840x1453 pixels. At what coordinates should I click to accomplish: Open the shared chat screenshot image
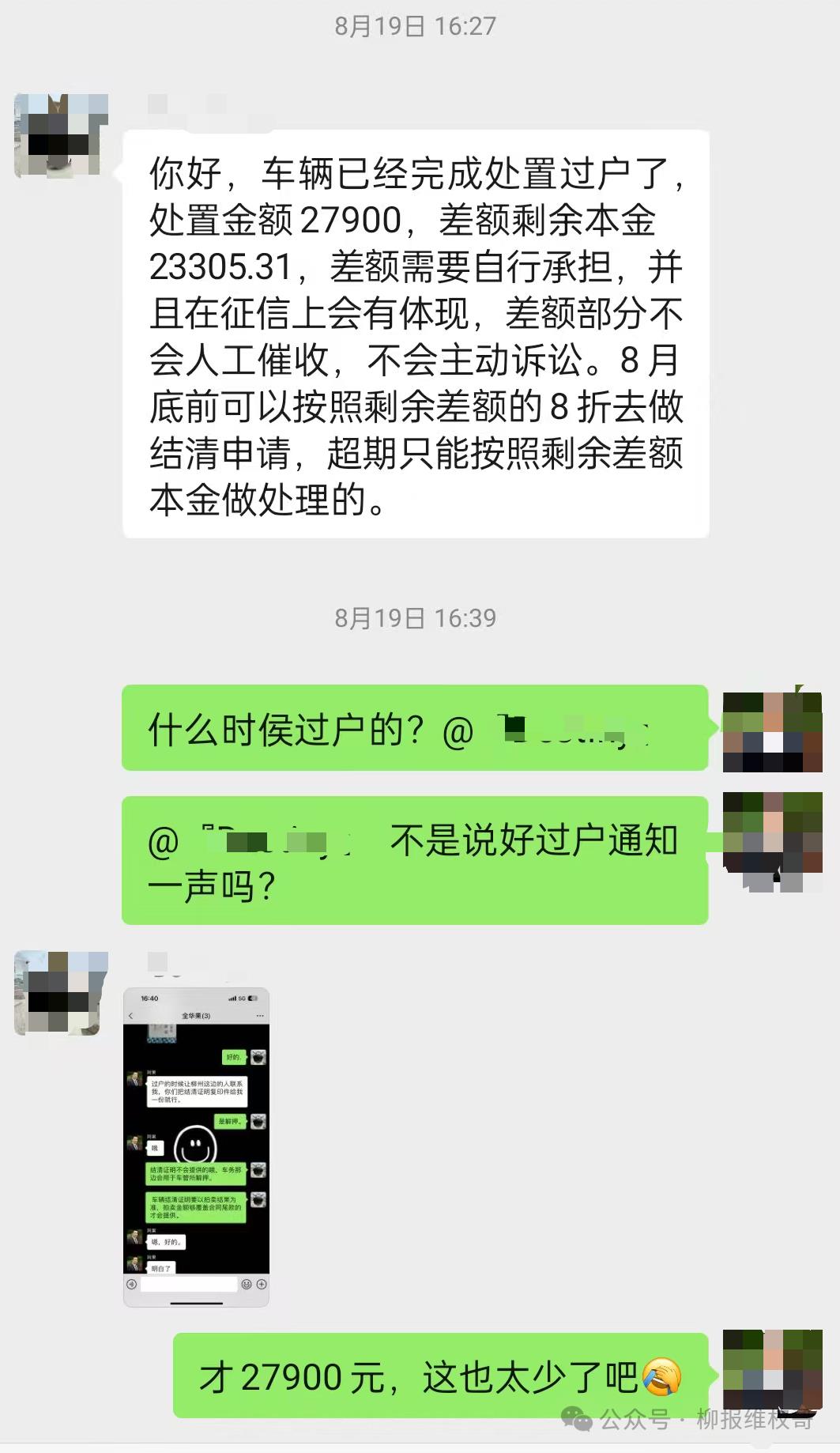[x=196, y=1146]
